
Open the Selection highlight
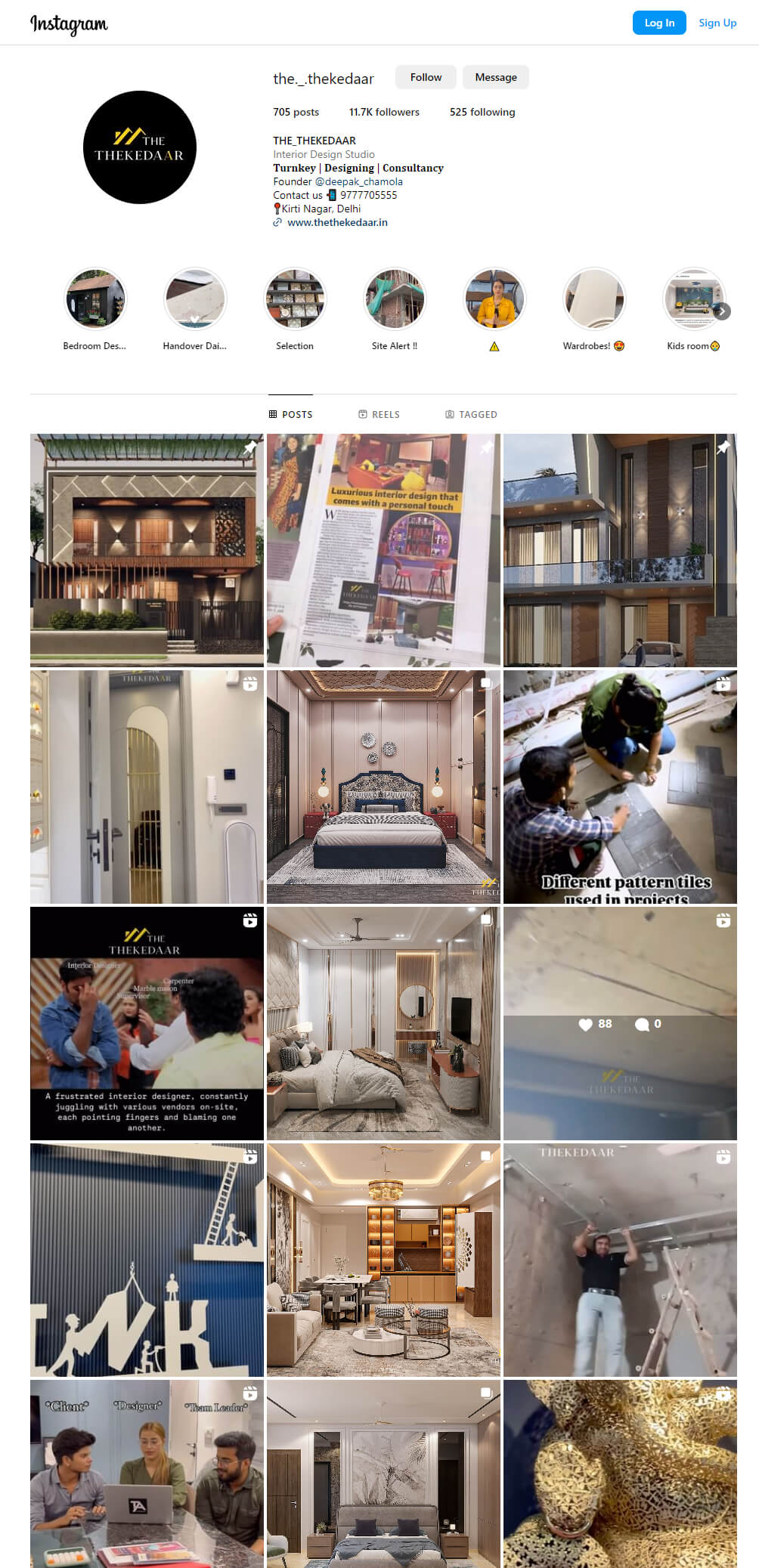pyautogui.click(x=295, y=299)
